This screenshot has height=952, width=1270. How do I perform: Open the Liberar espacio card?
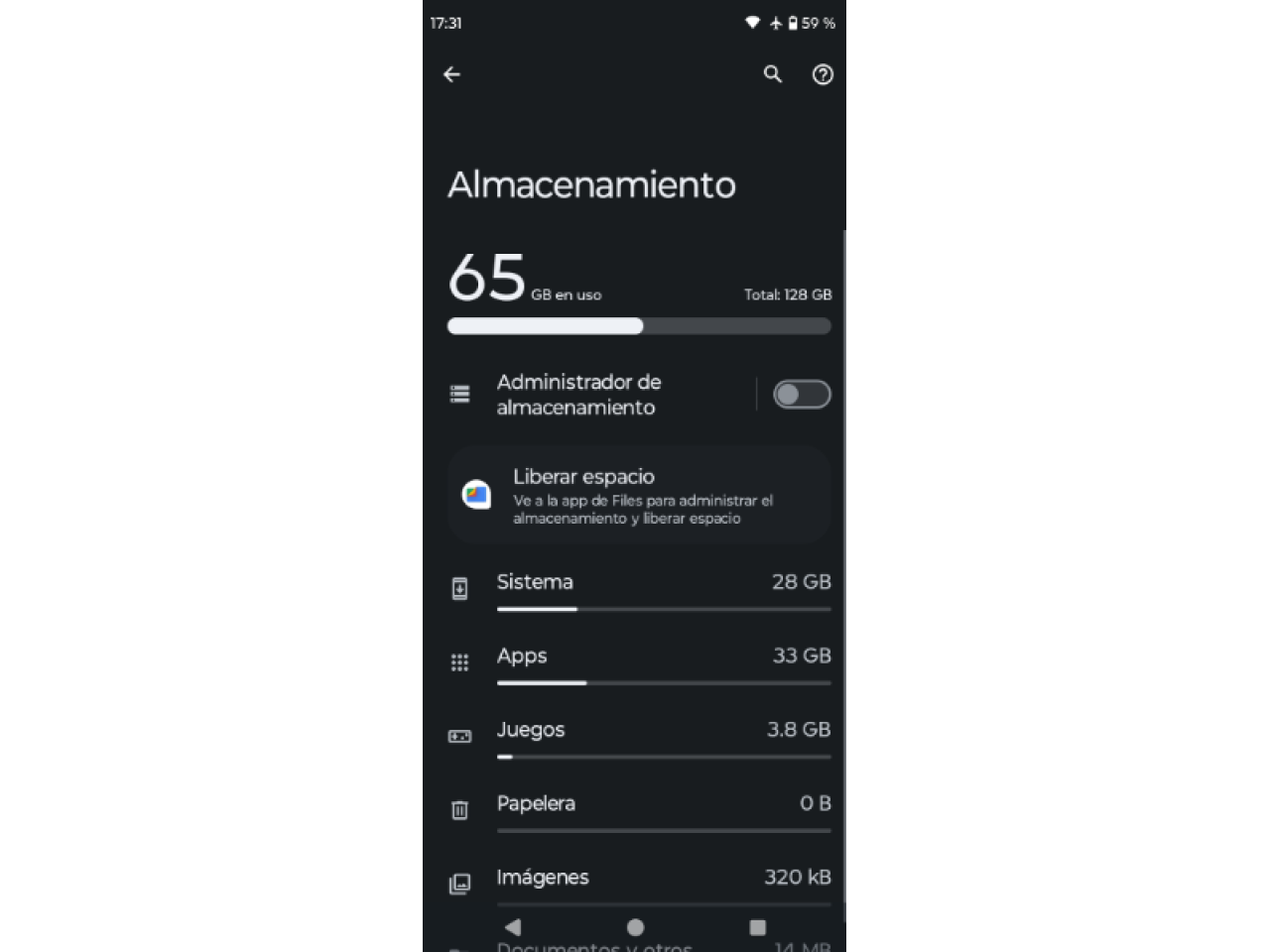click(x=638, y=496)
